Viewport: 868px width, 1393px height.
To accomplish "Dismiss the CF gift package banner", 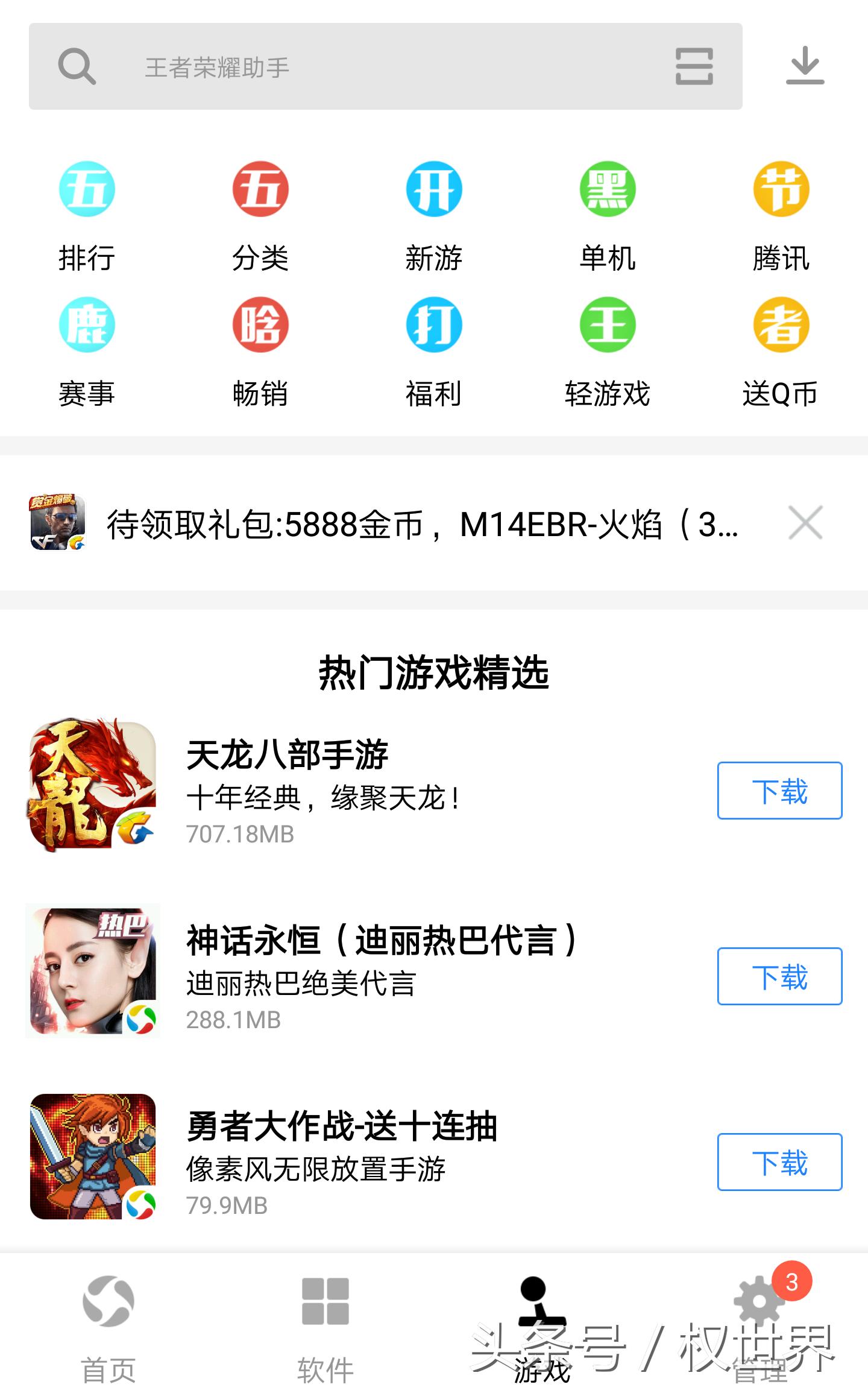I will [x=804, y=523].
